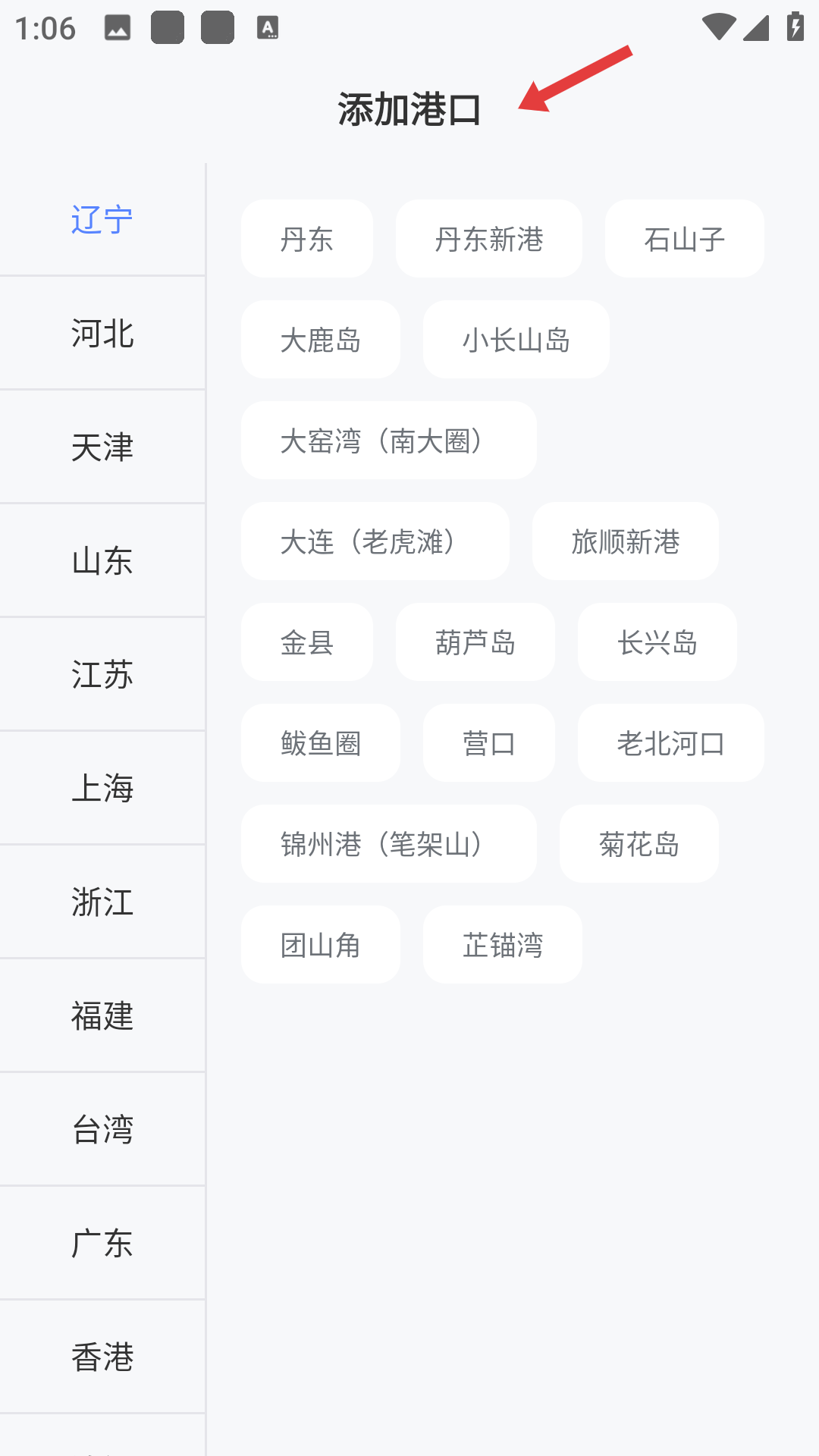Select 上海 in the region list
The height and width of the screenshot is (1456, 819).
pyautogui.click(x=102, y=788)
